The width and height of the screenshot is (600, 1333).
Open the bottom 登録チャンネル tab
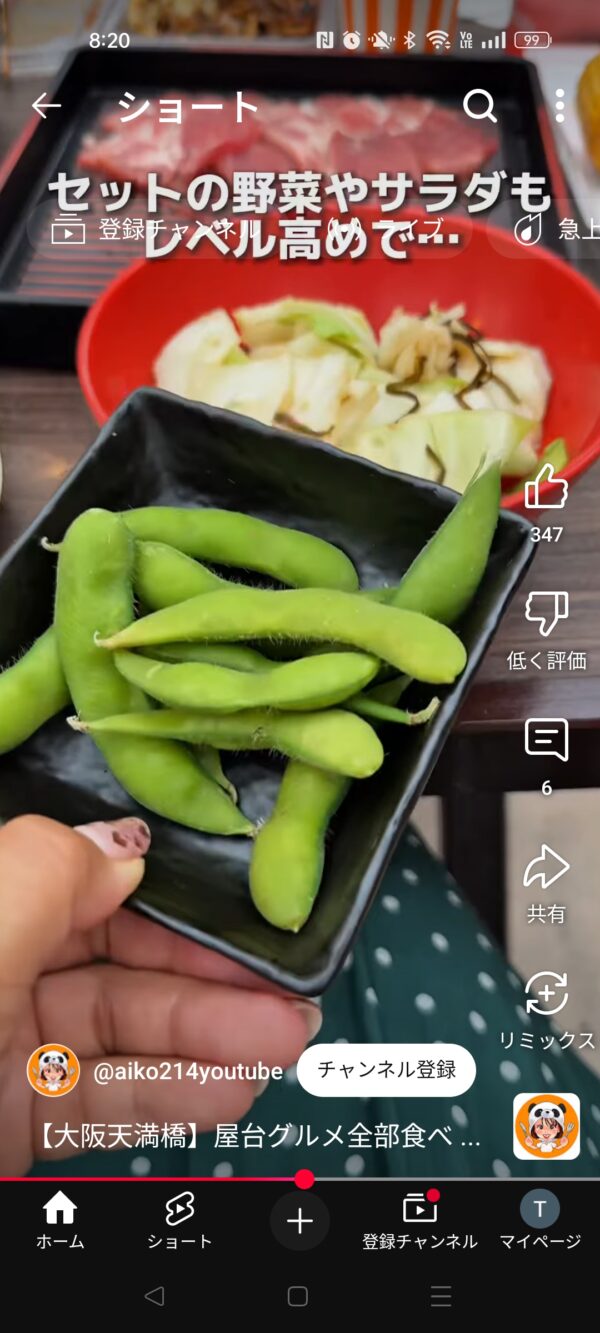coord(420,1220)
